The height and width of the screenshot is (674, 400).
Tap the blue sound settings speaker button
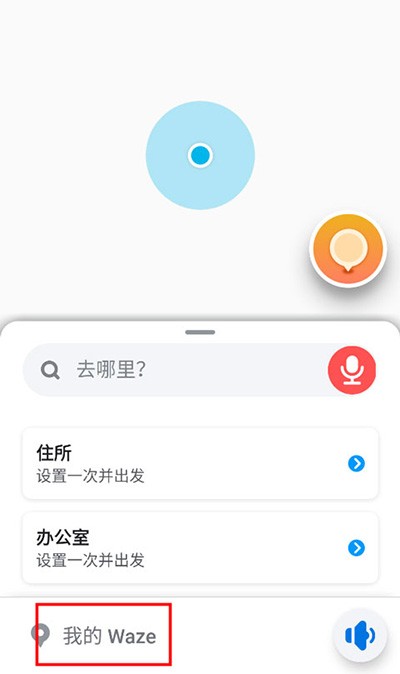pyautogui.click(x=360, y=635)
